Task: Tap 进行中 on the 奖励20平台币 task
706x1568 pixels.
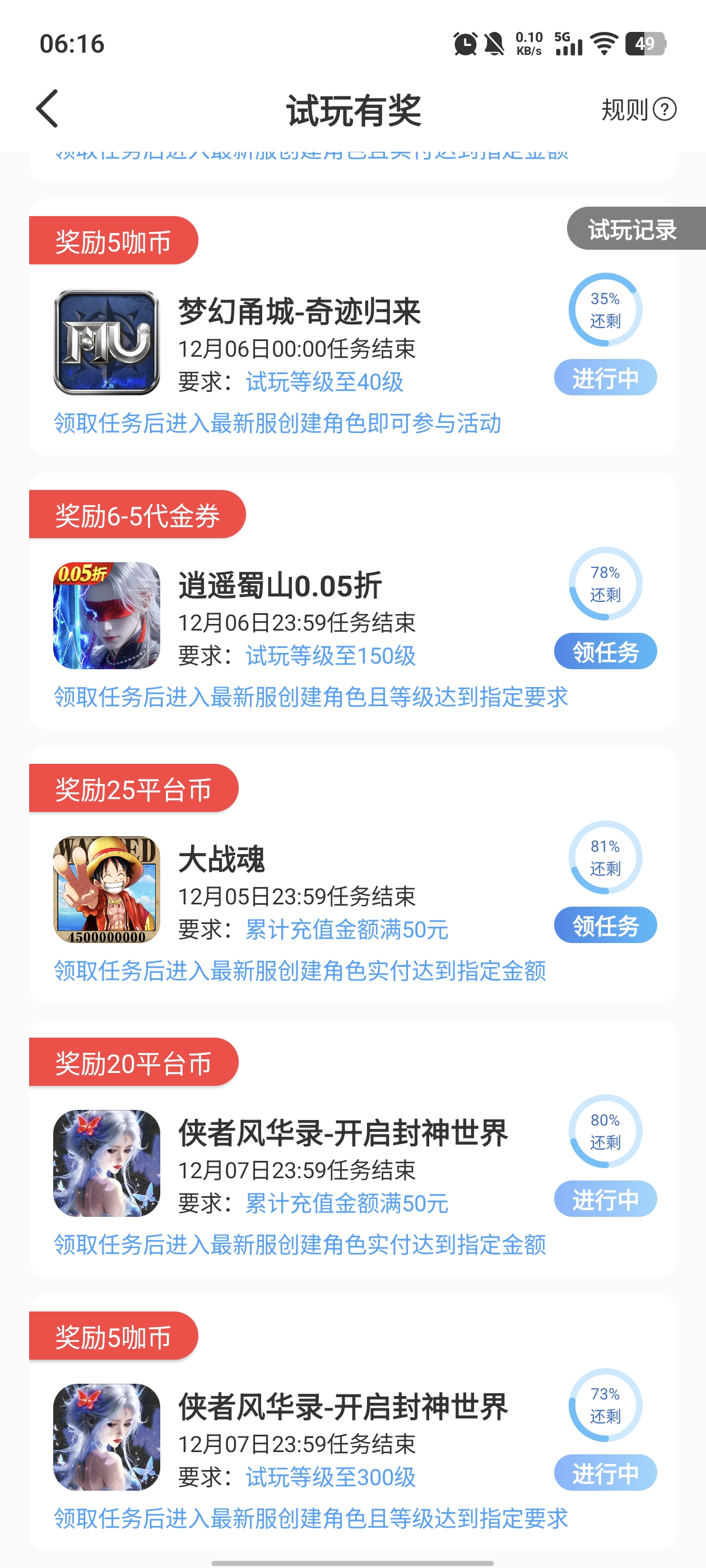Action: 605,1199
